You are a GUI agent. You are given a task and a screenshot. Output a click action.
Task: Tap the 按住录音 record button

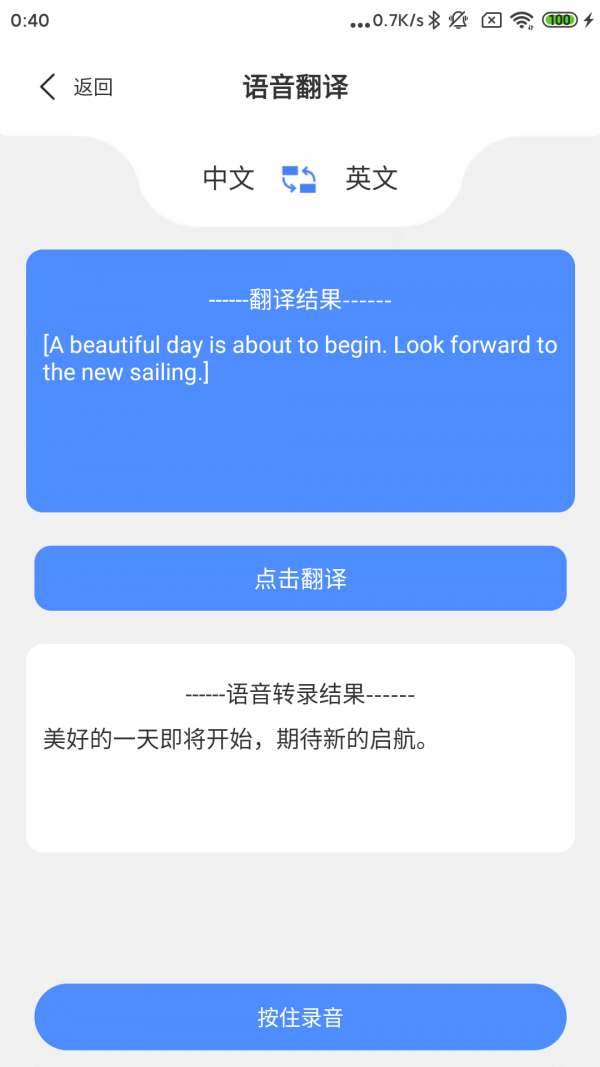pyautogui.click(x=300, y=1017)
